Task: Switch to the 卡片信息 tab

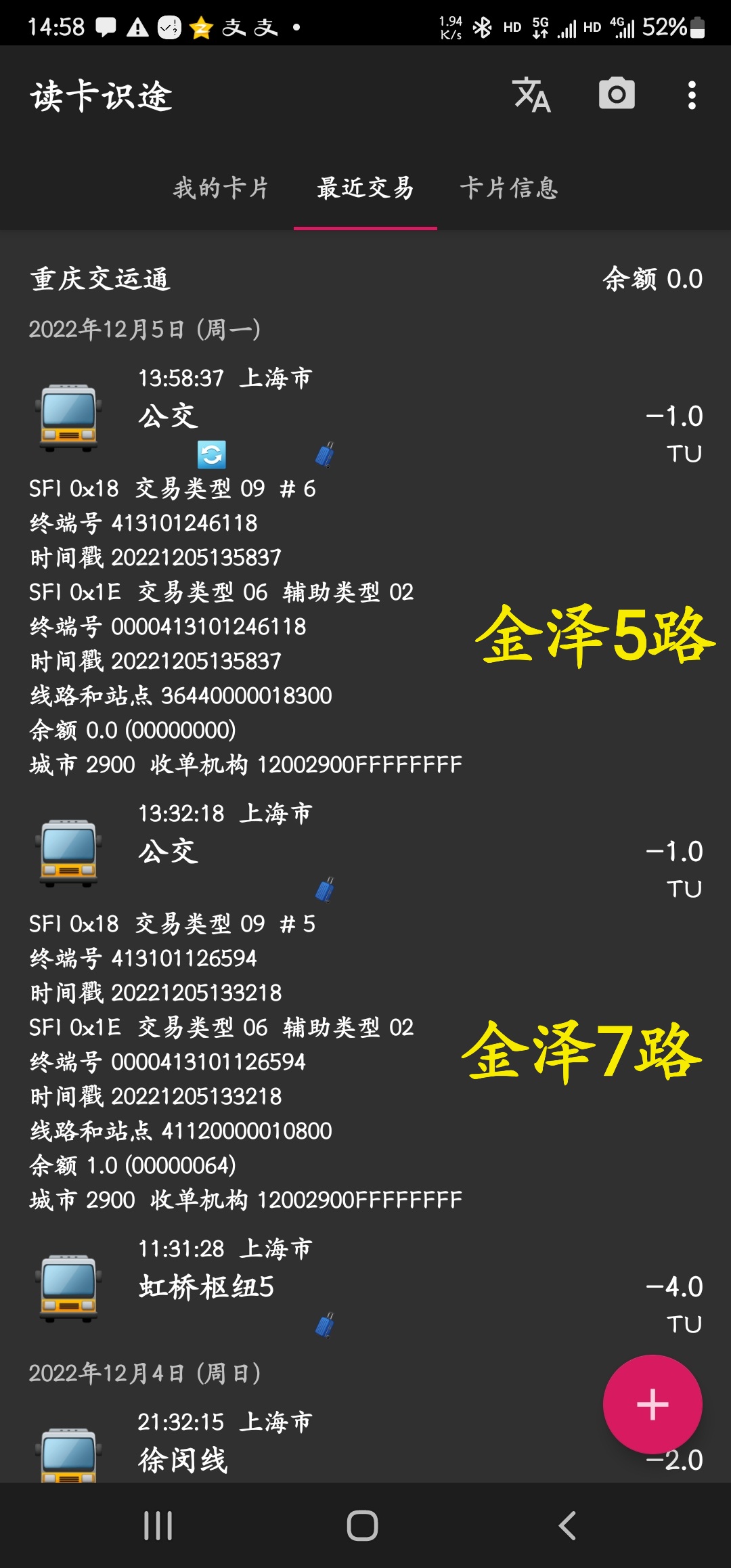Action: [509, 188]
